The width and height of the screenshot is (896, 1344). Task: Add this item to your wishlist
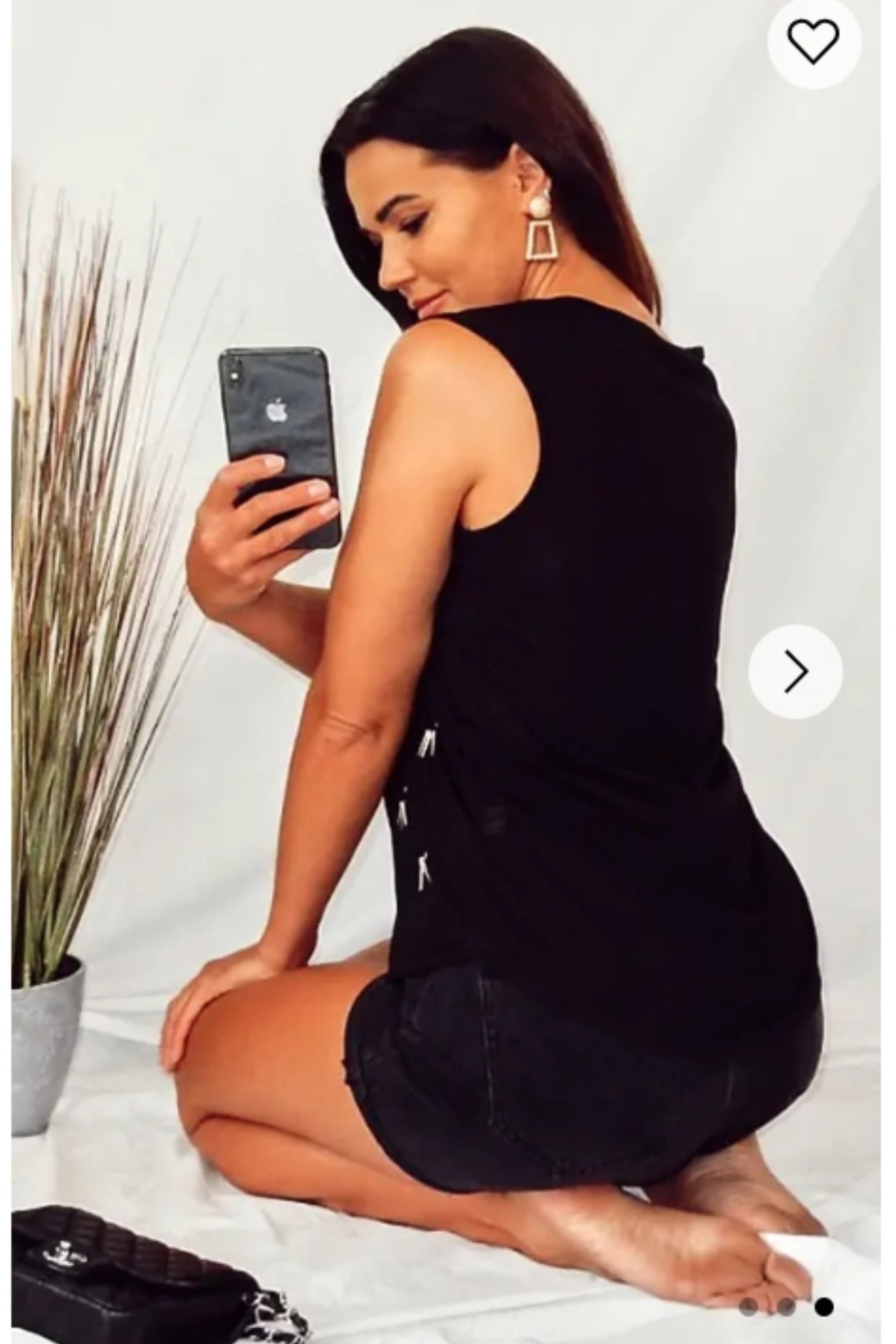pyautogui.click(x=813, y=41)
